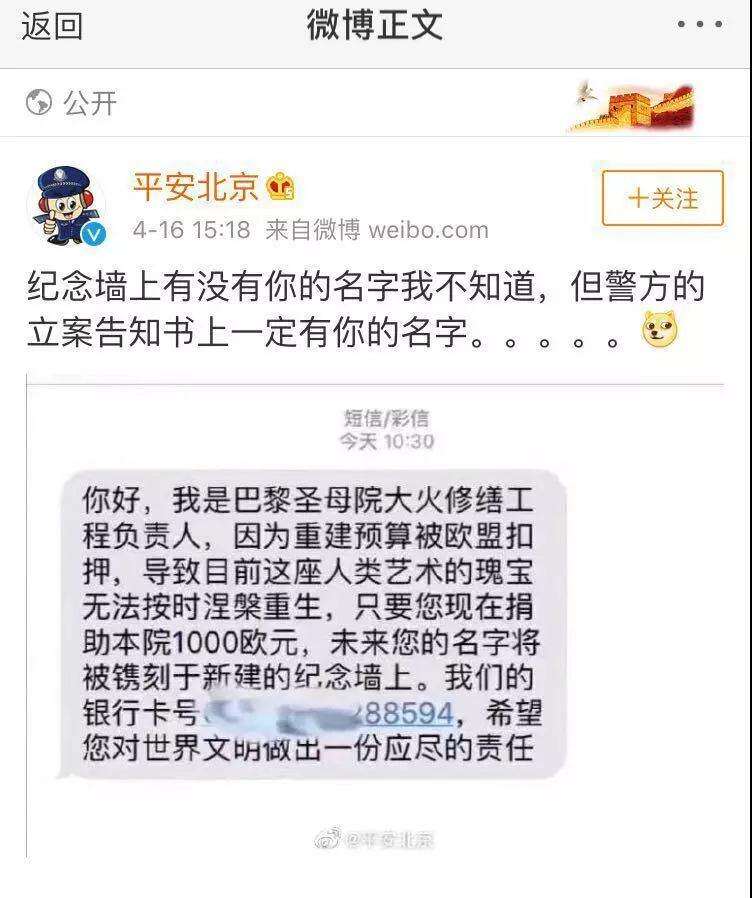This screenshot has height=898, width=752.
Task: Follow 平安北京 with +关注 button
Action: point(662,198)
